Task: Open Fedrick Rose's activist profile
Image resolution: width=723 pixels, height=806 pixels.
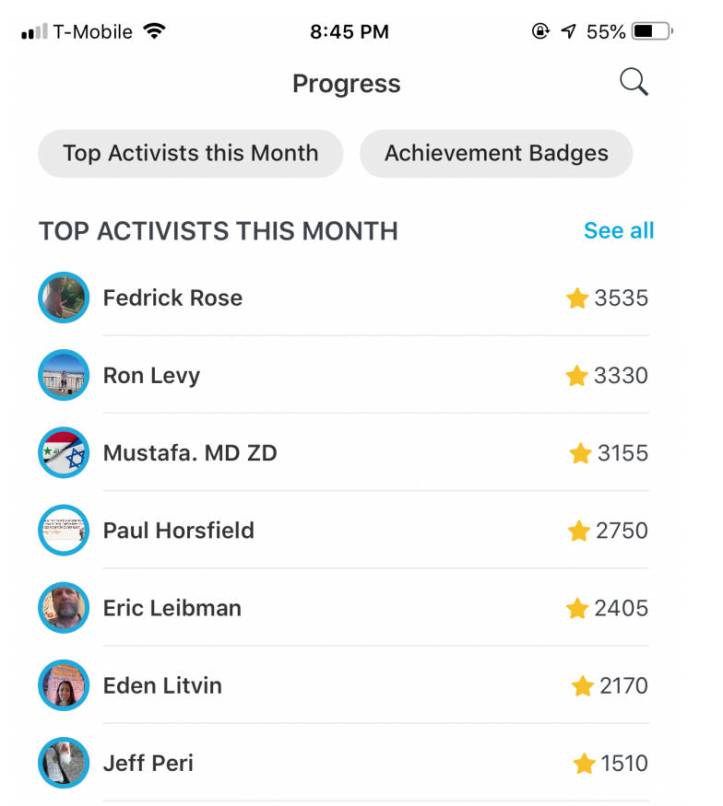Action: coord(172,298)
